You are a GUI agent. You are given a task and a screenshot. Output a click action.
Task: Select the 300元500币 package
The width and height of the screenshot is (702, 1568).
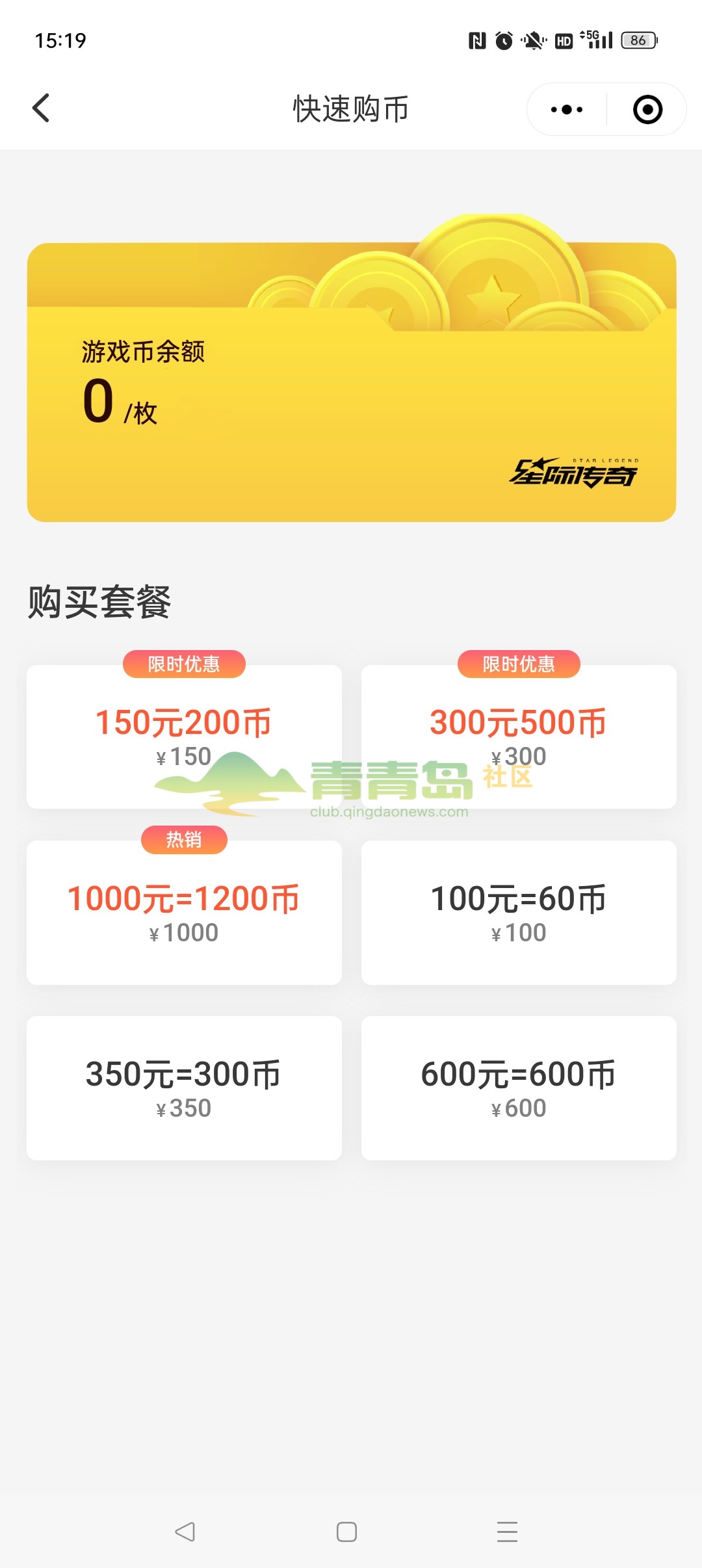coord(519,735)
